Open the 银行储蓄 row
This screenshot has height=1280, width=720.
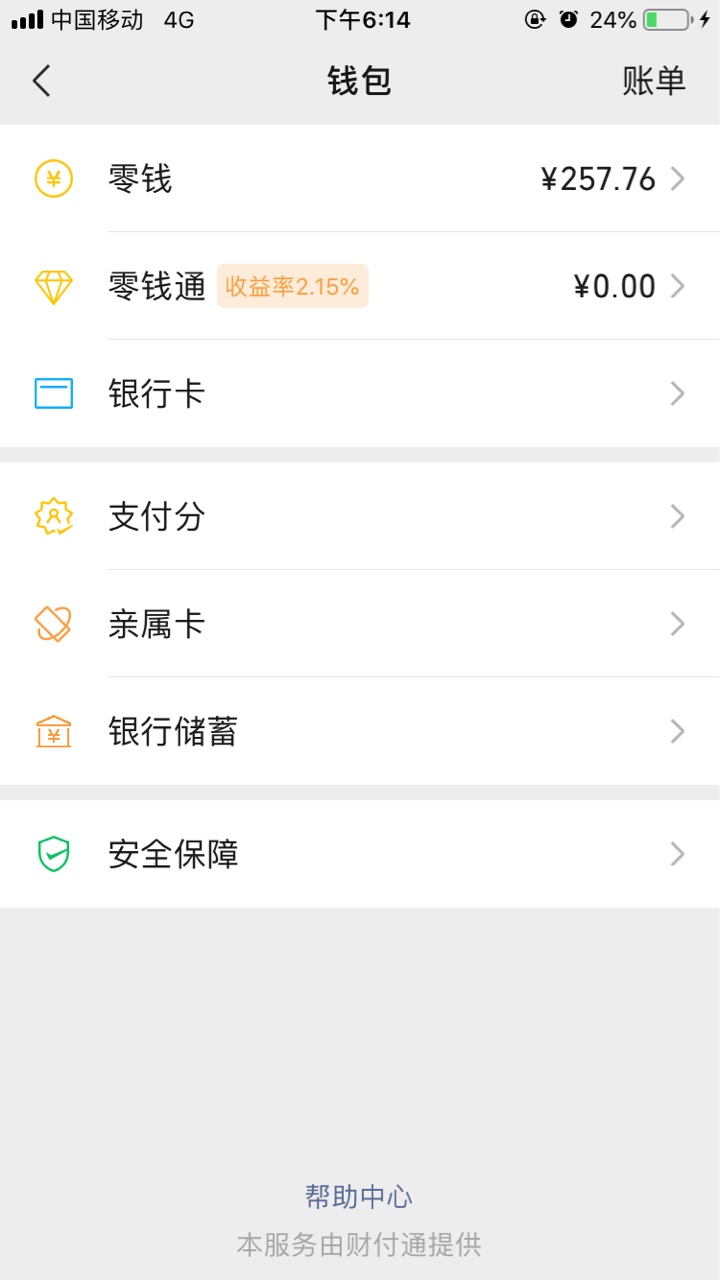[360, 732]
